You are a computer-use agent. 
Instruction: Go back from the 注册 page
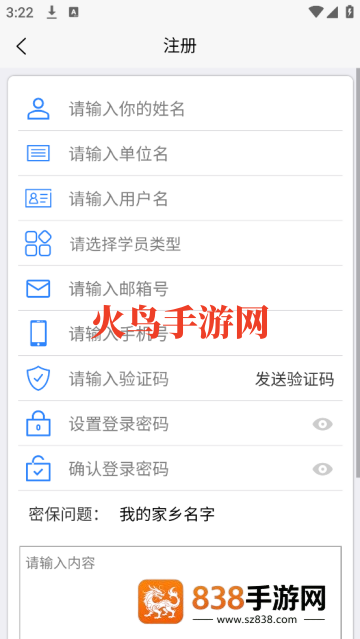(22, 46)
